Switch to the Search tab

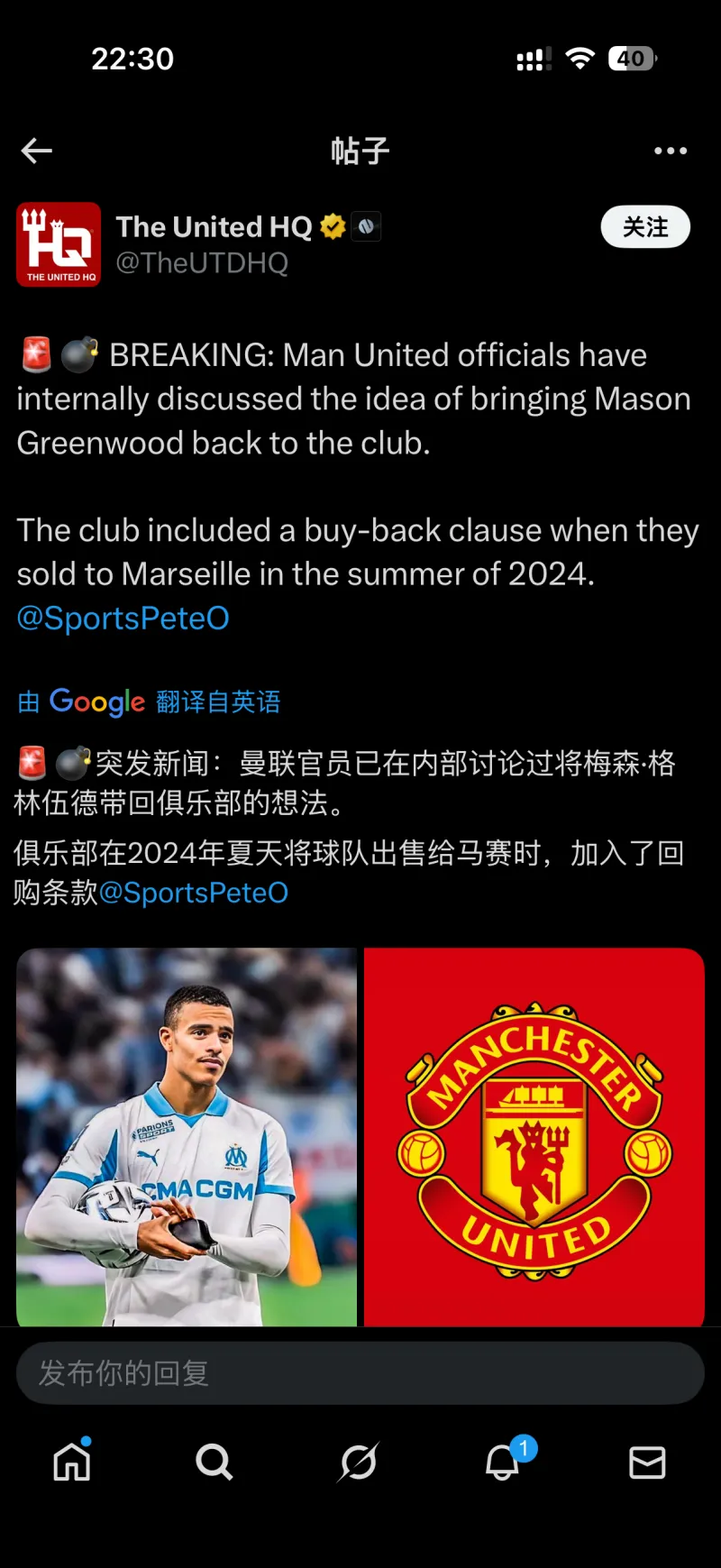214,1462
